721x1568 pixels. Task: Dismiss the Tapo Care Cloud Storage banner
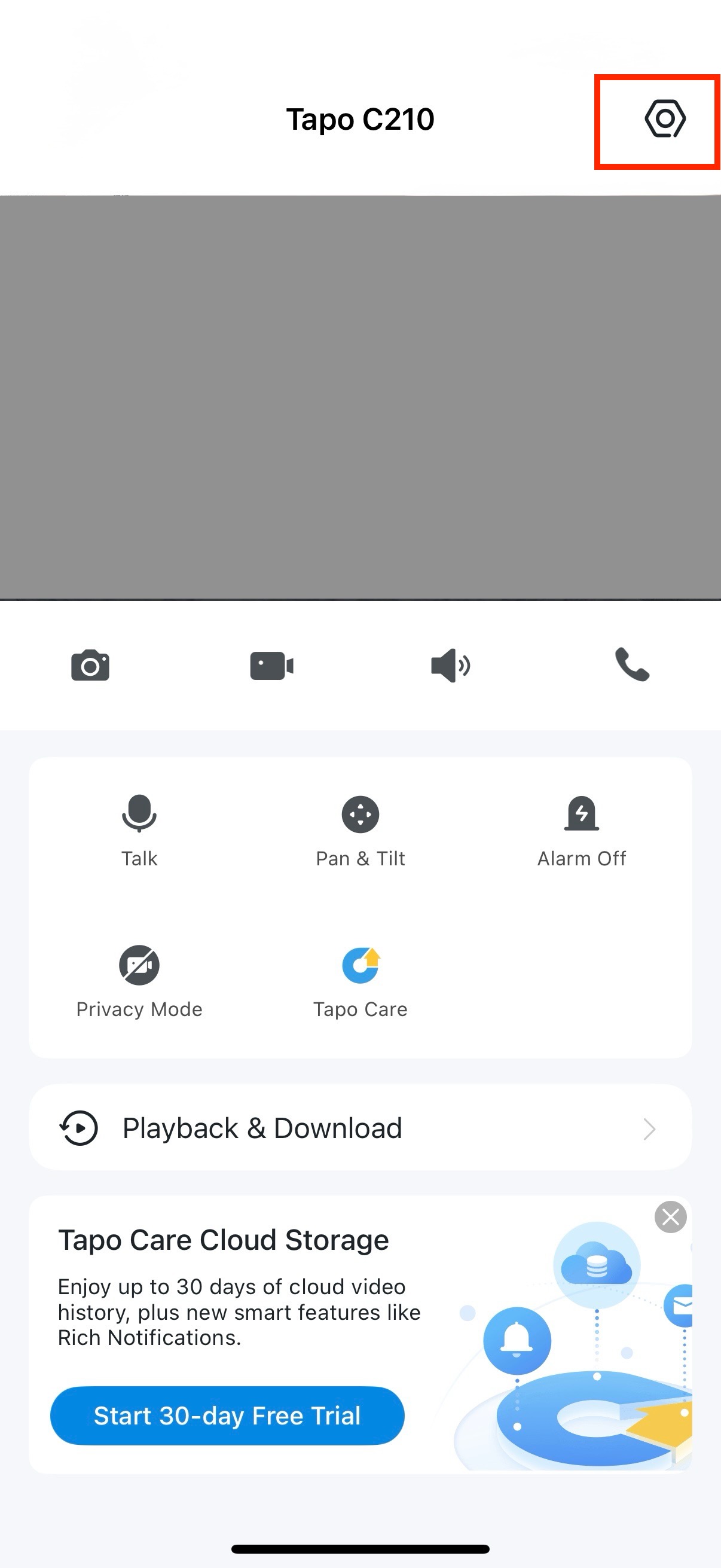pyautogui.click(x=670, y=1217)
